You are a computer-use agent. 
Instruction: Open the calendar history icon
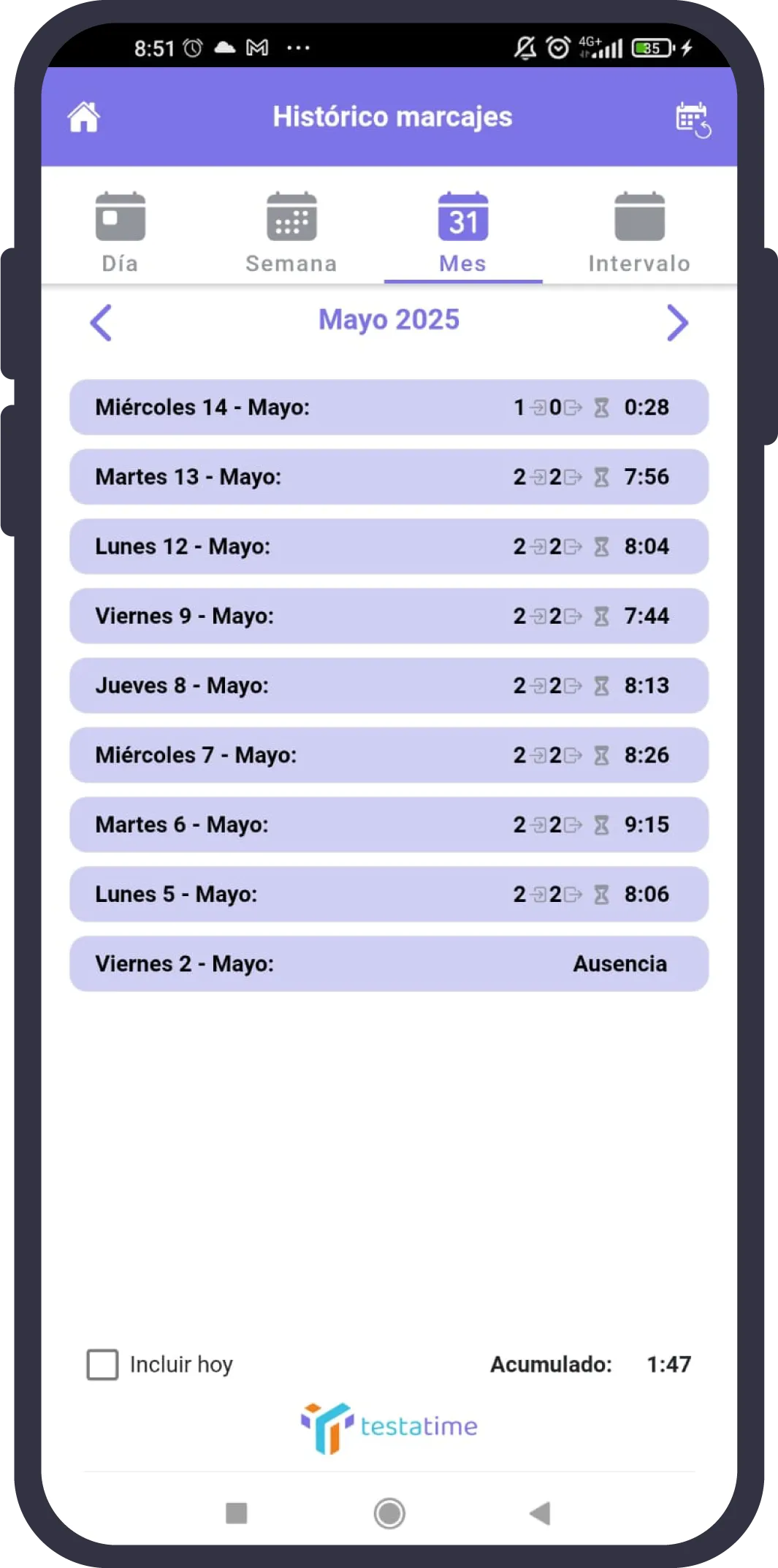click(x=693, y=120)
